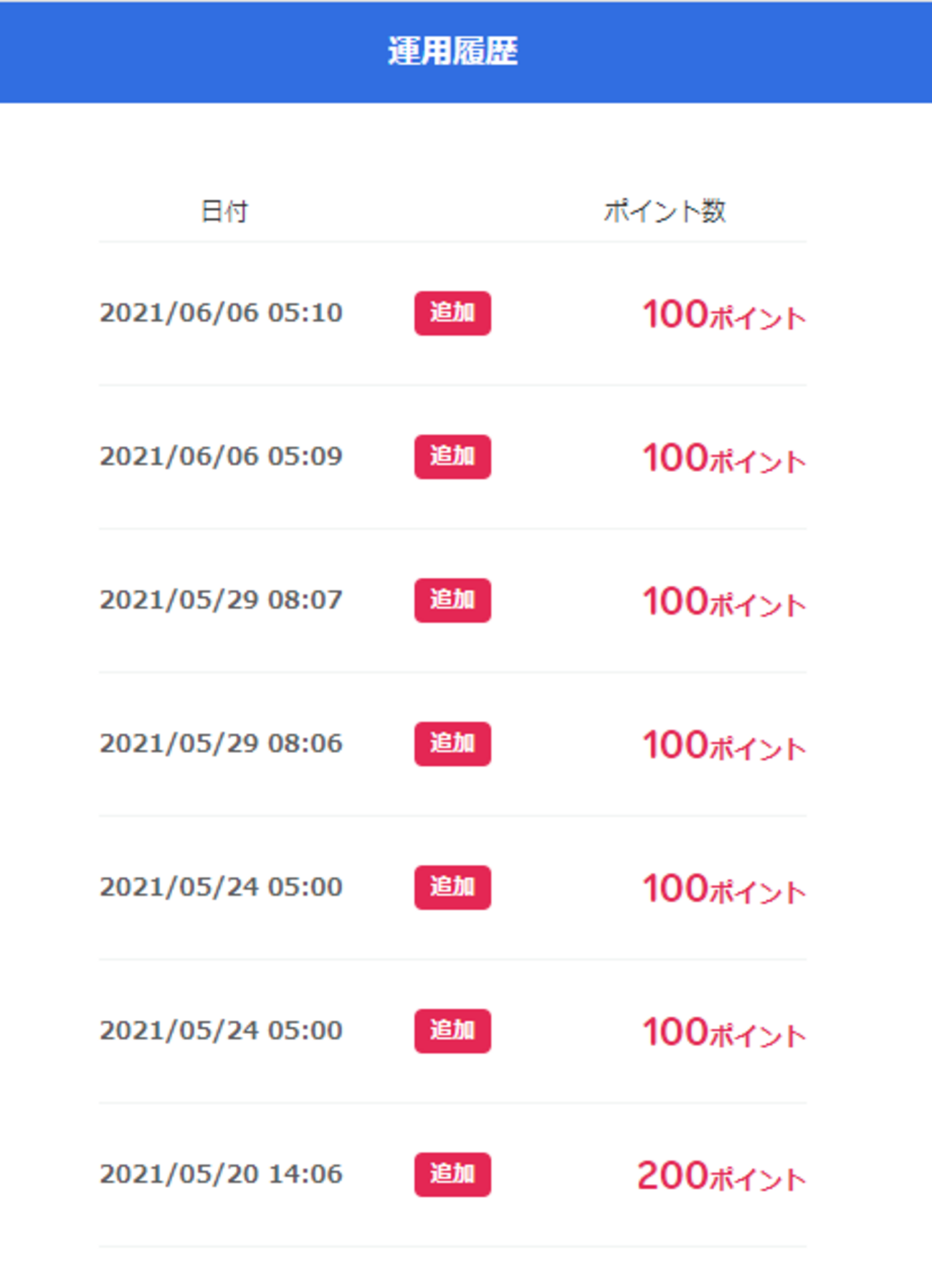932x1288 pixels.
Task: Click the 100ポイント value on the 05/24 05:00 row
Action: pos(722,888)
